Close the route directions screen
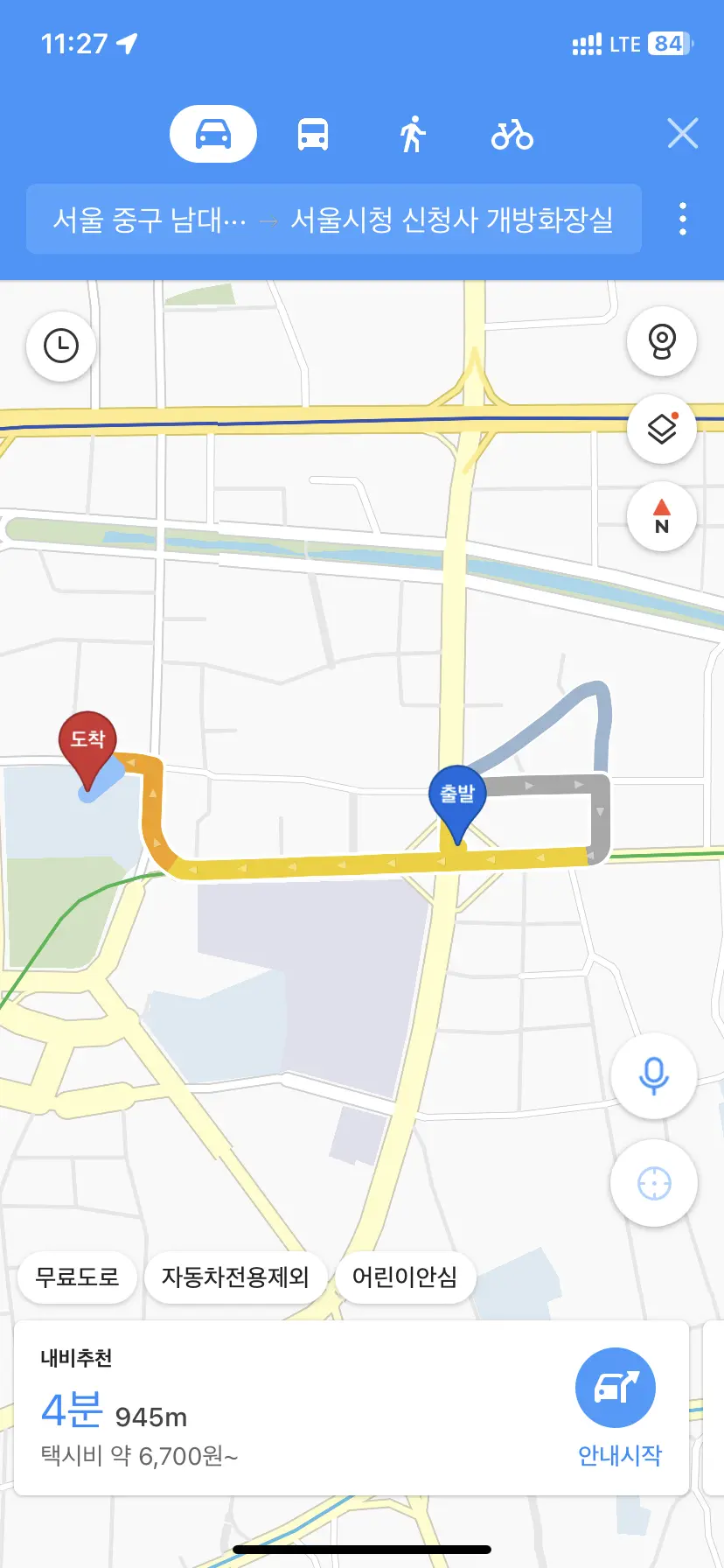 tap(682, 134)
